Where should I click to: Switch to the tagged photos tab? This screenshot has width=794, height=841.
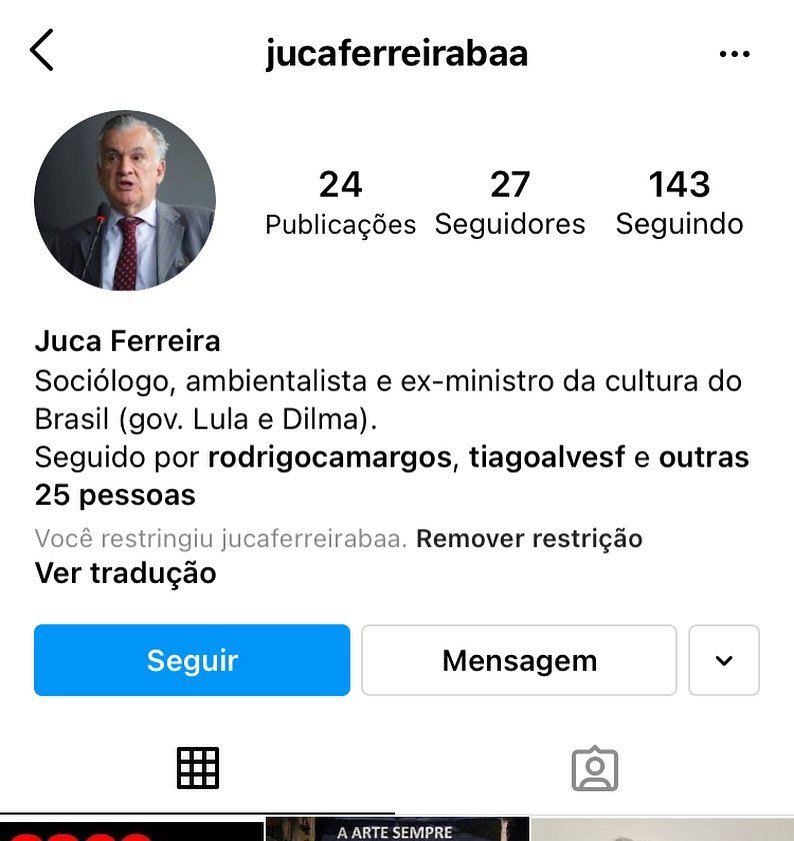pos(595,768)
